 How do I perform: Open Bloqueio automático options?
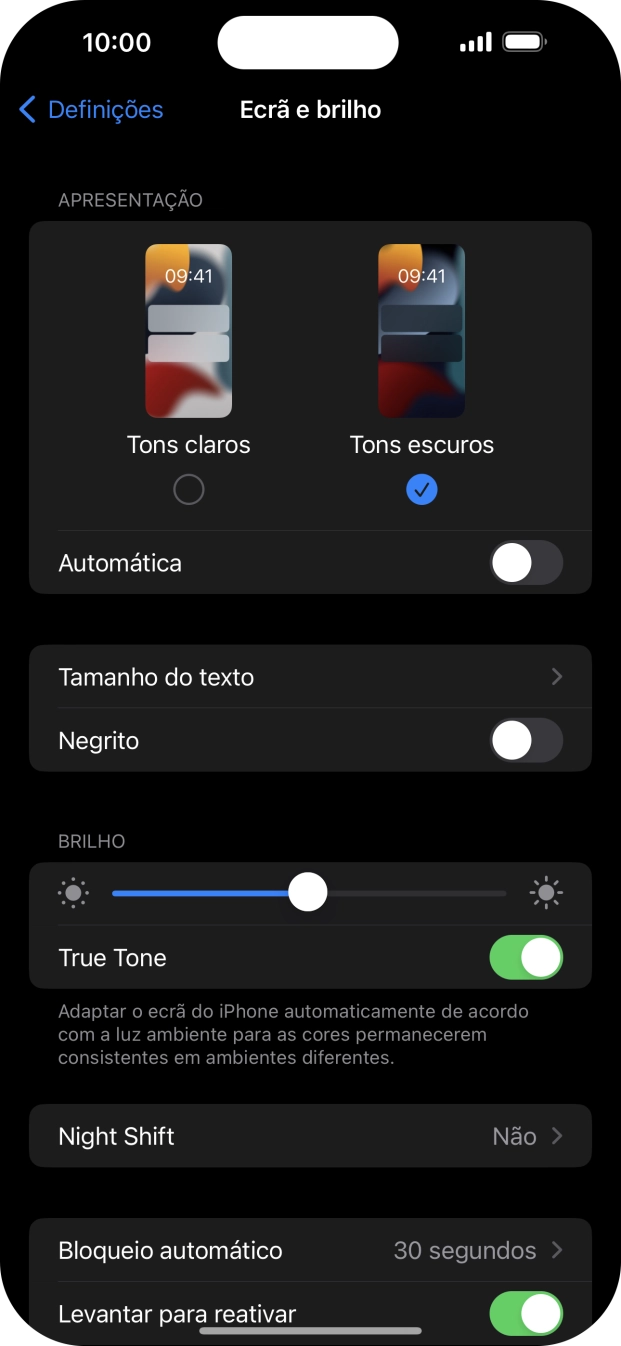click(310, 1250)
